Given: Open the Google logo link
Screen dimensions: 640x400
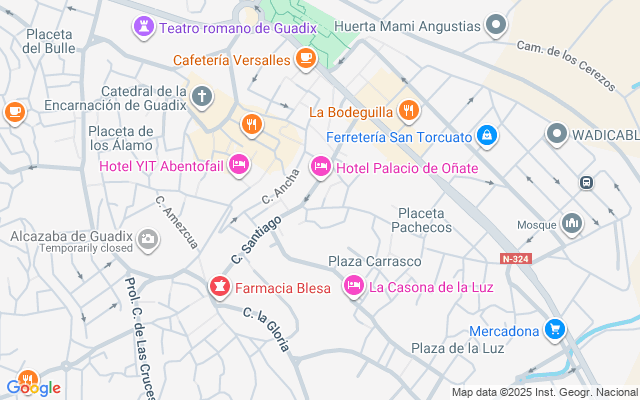Looking at the screenshot, I should tap(33, 387).
